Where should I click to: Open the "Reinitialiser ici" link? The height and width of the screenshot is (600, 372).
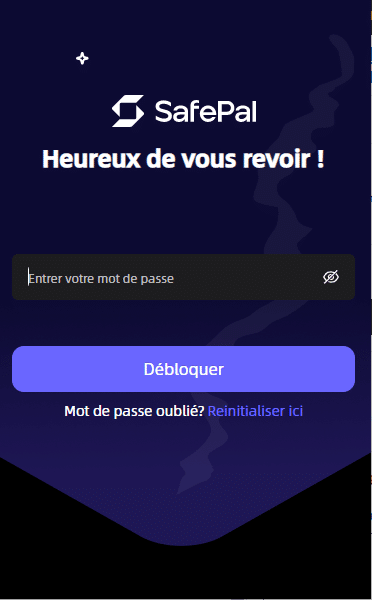[x=255, y=411]
